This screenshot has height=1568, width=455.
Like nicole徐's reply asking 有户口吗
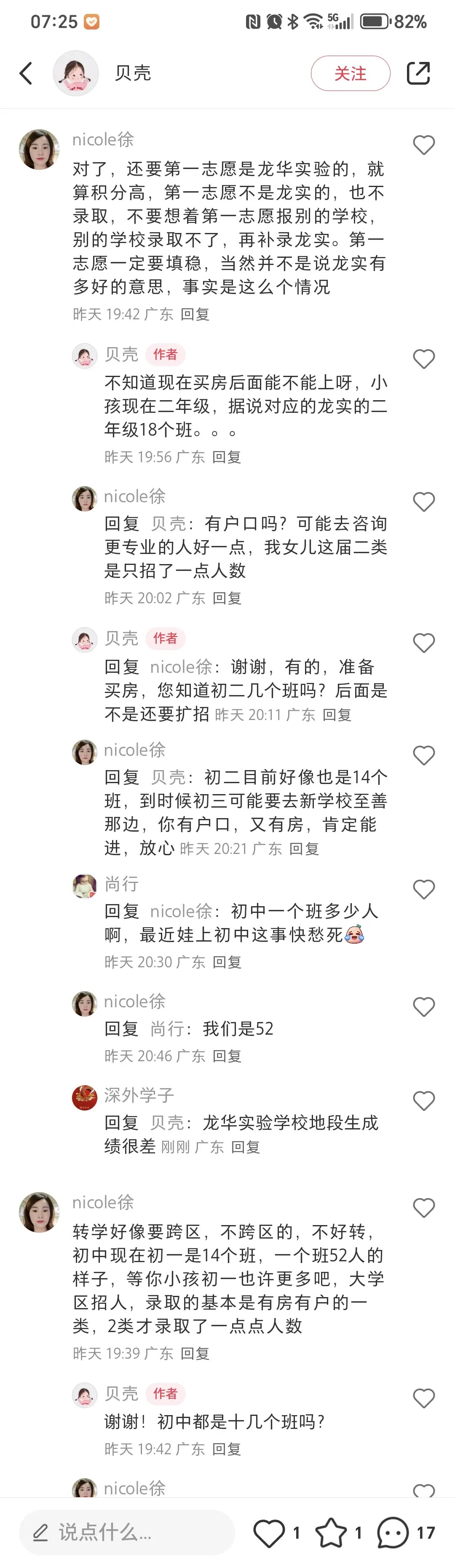[x=424, y=502]
